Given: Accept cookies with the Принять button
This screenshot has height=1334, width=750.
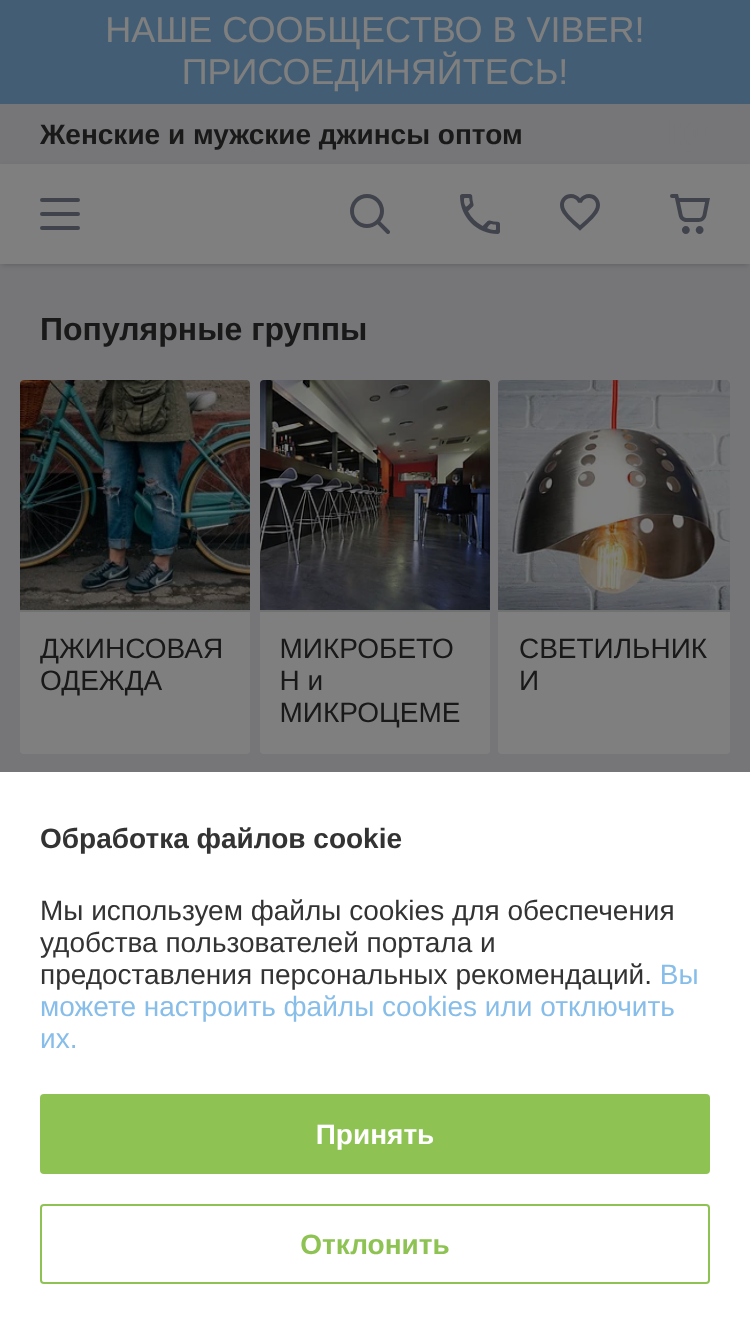Looking at the screenshot, I should pos(375,1134).
